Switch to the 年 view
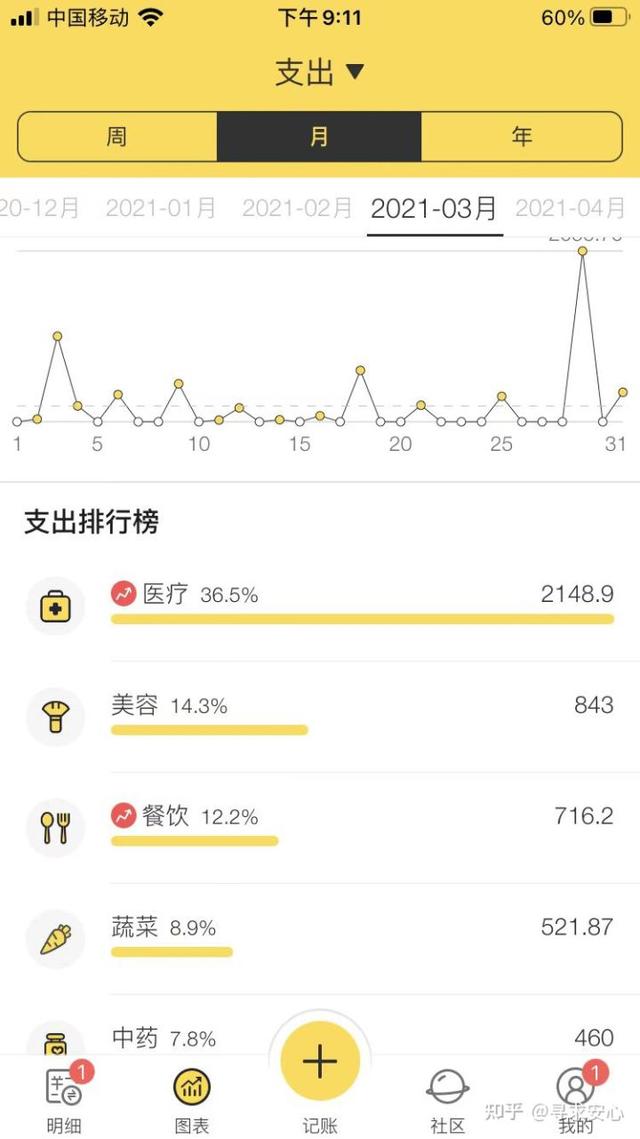The image size is (640, 1139). 521,137
